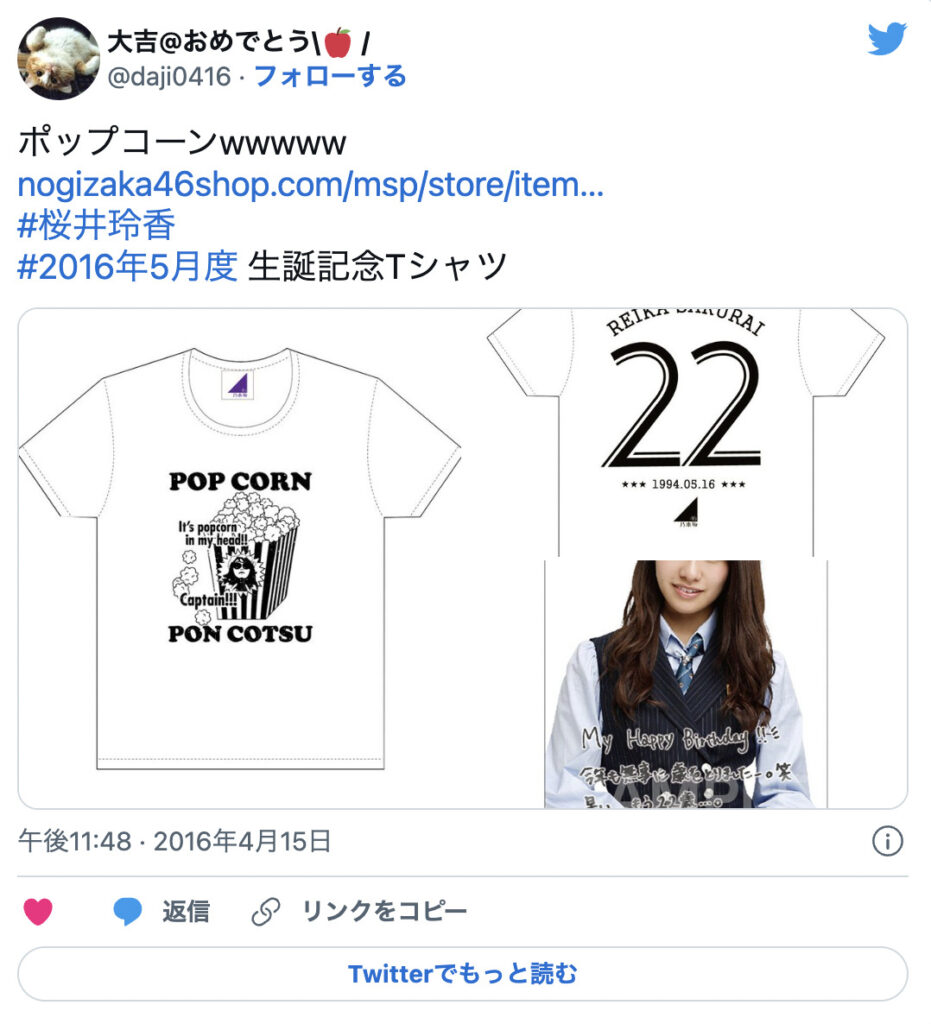Like this tweet with the heart
The width and height of the screenshot is (931, 1024).
tap(38, 912)
